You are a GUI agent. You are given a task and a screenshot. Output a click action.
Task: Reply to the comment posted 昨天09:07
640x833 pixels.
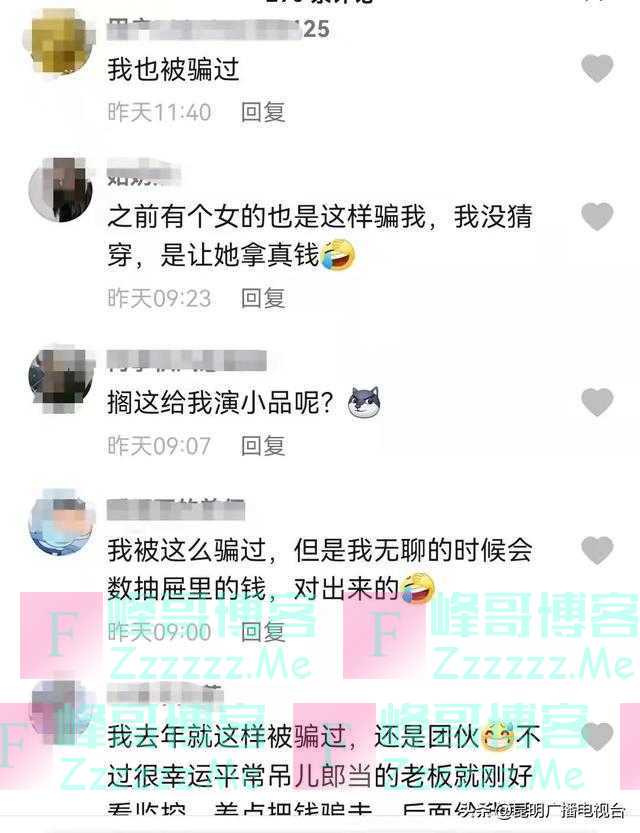(x=263, y=445)
